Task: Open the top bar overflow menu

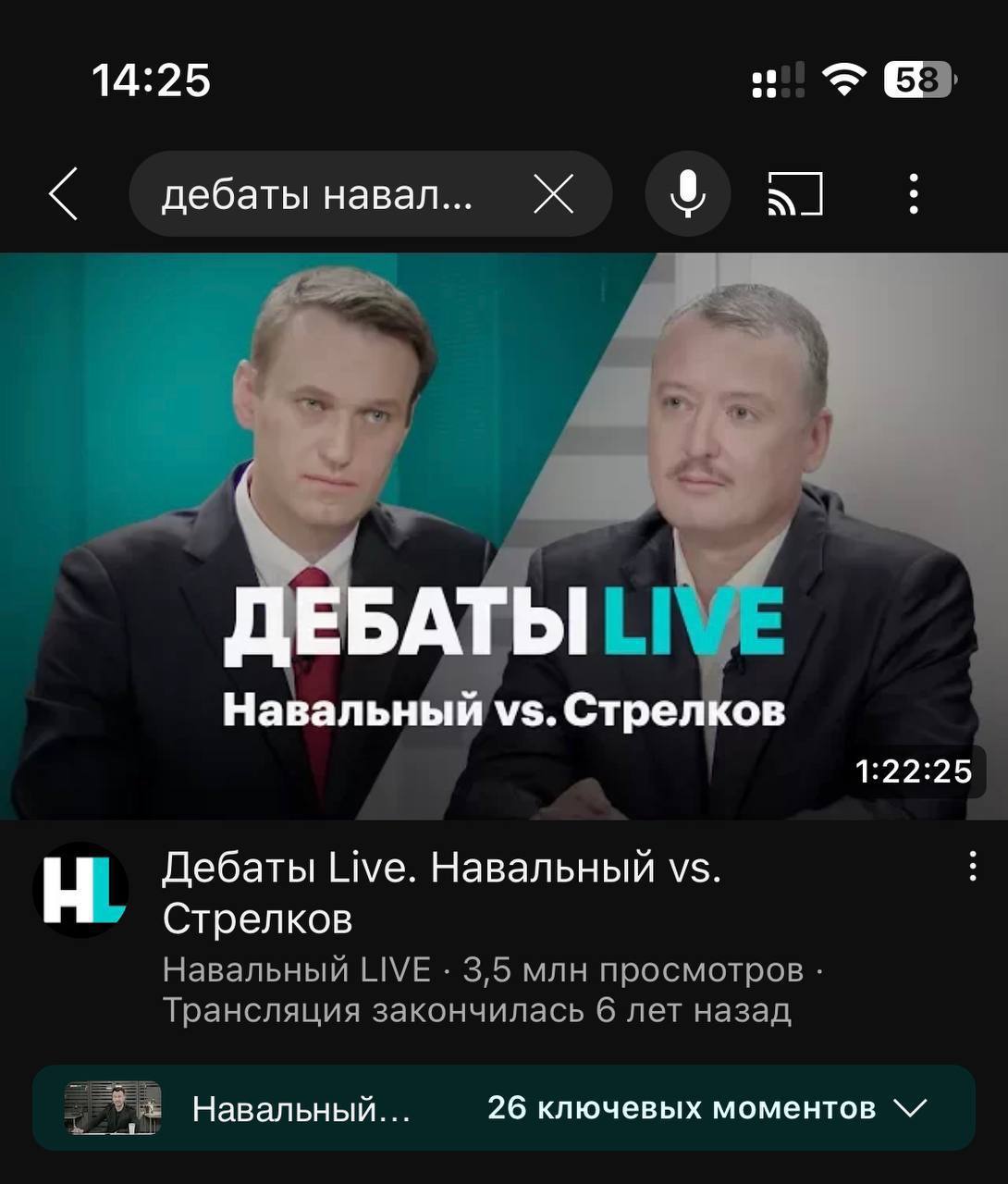Action: 913,195
